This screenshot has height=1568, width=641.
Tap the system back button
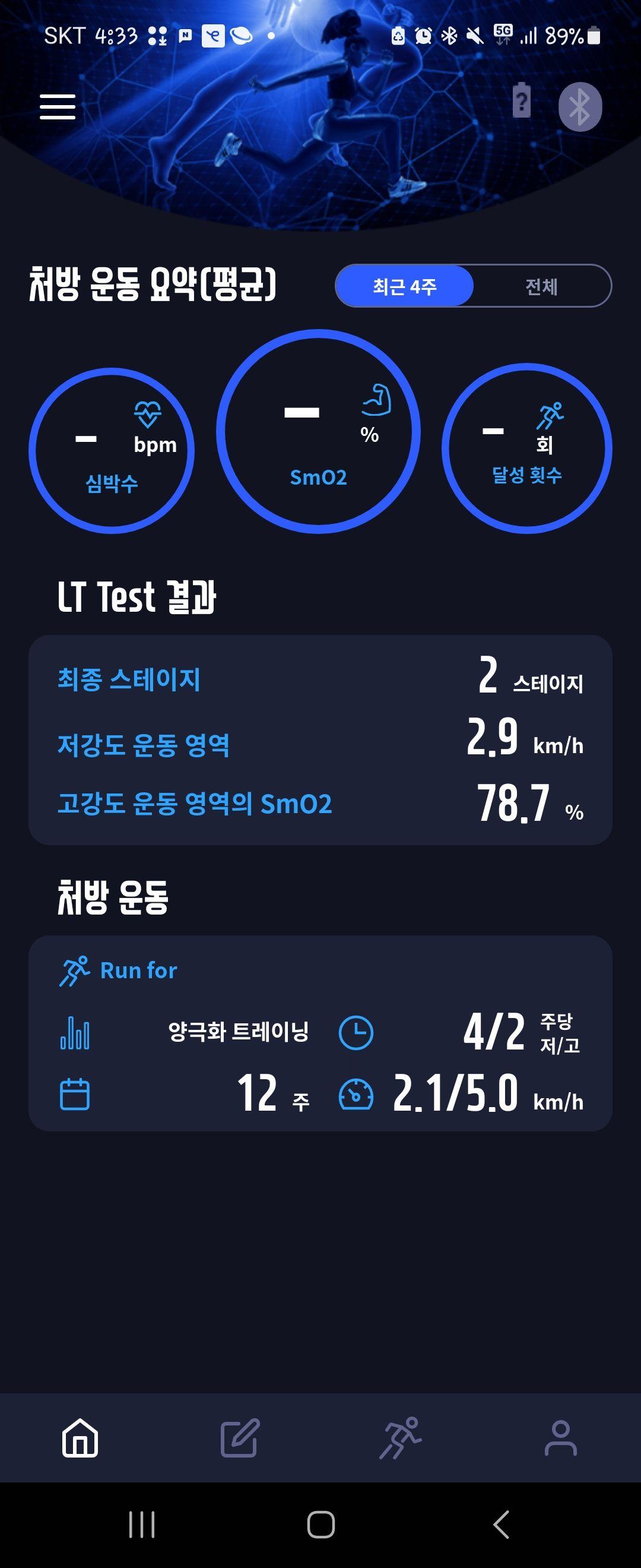(500, 1524)
